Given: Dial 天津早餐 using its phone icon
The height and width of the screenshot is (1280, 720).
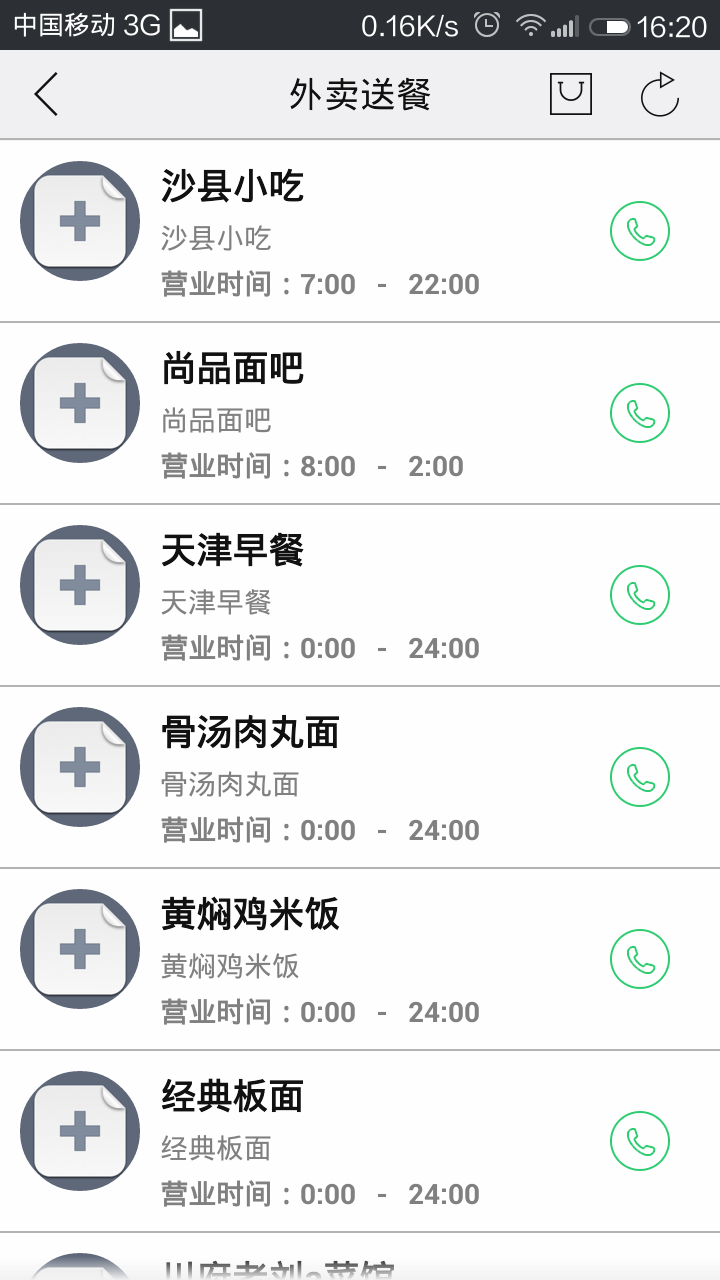Looking at the screenshot, I should click(640, 596).
